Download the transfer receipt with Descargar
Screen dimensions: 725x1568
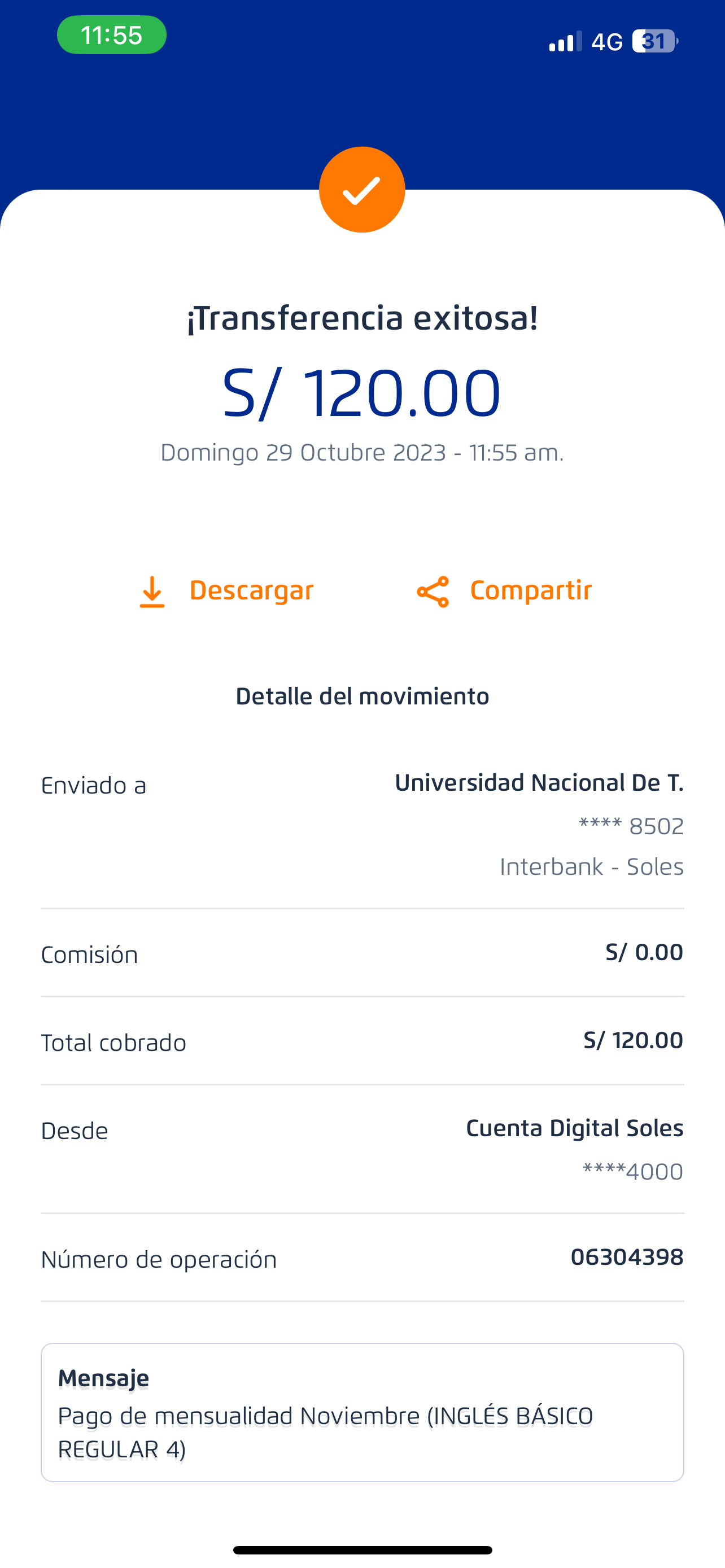(226, 591)
